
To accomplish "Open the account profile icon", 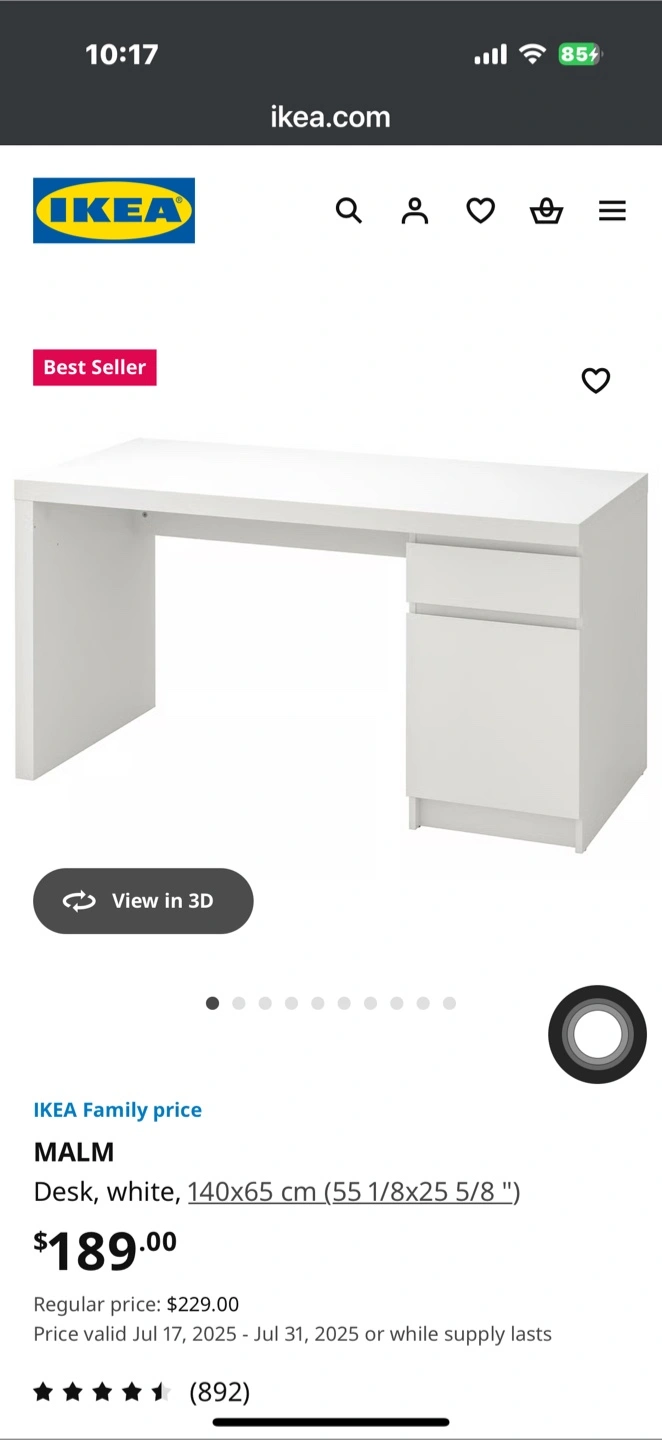I will pyautogui.click(x=414, y=211).
